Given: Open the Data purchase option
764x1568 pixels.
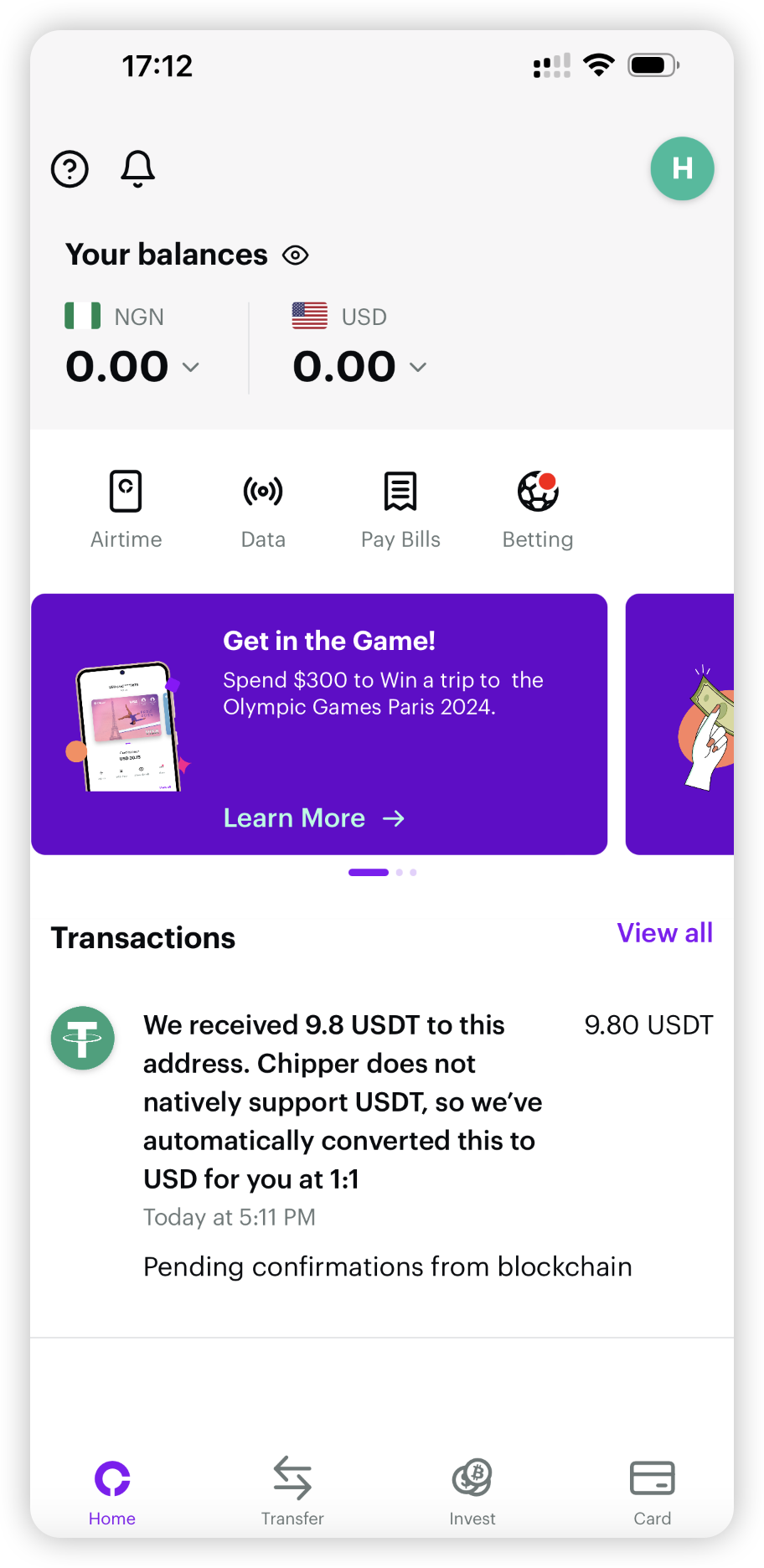Looking at the screenshot, I should click(263, 508).
